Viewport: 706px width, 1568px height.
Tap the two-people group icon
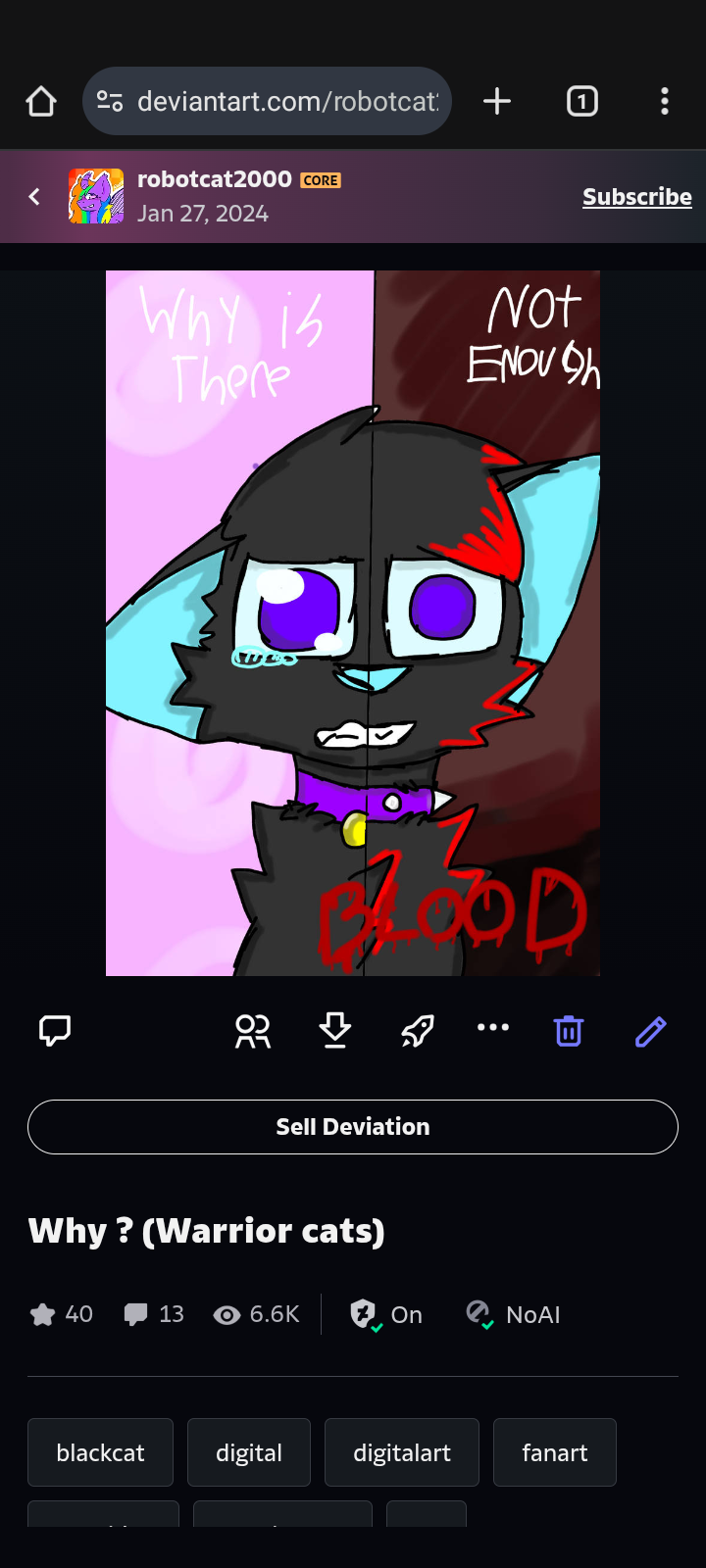[x=253, y=1031]
